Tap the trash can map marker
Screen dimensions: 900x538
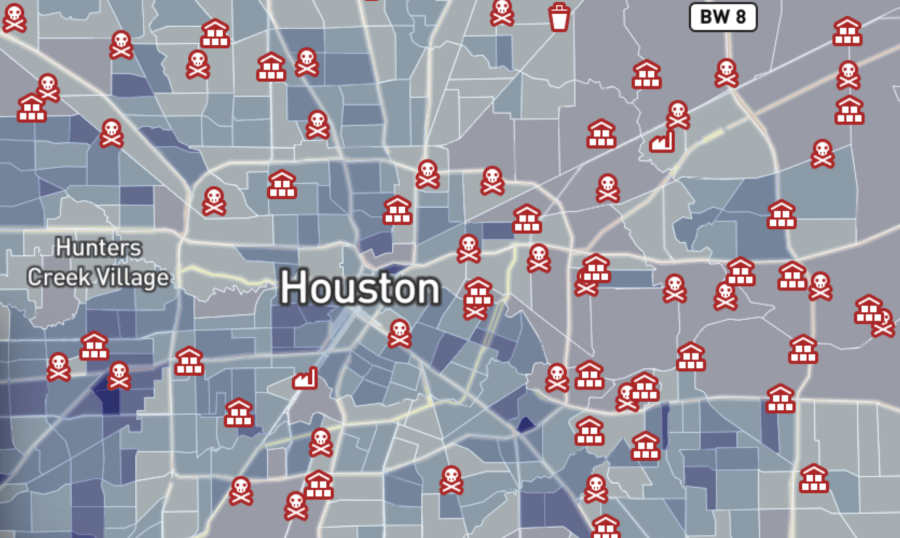pyautogui.click(x=559, y=16)
